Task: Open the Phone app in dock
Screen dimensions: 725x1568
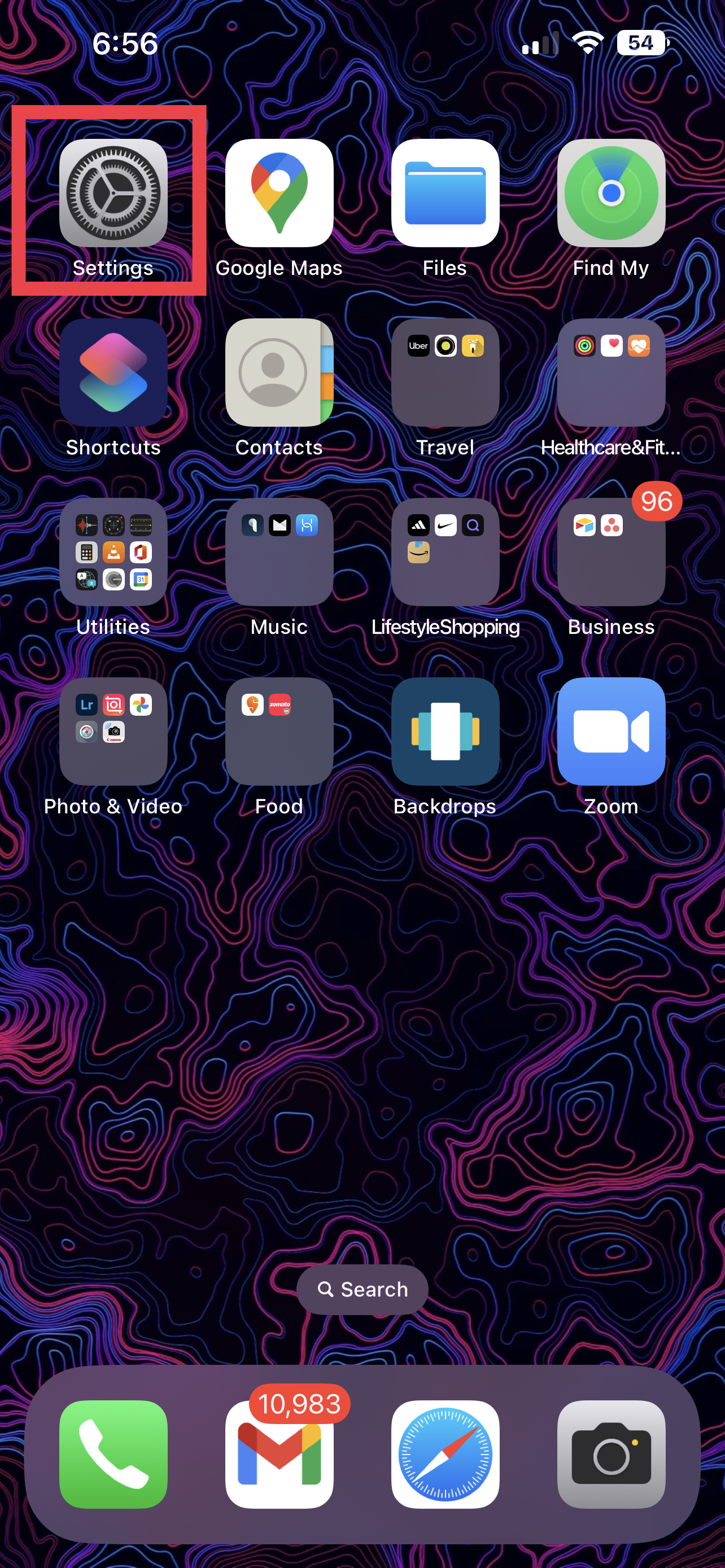Action: (x=113, y=1455)
